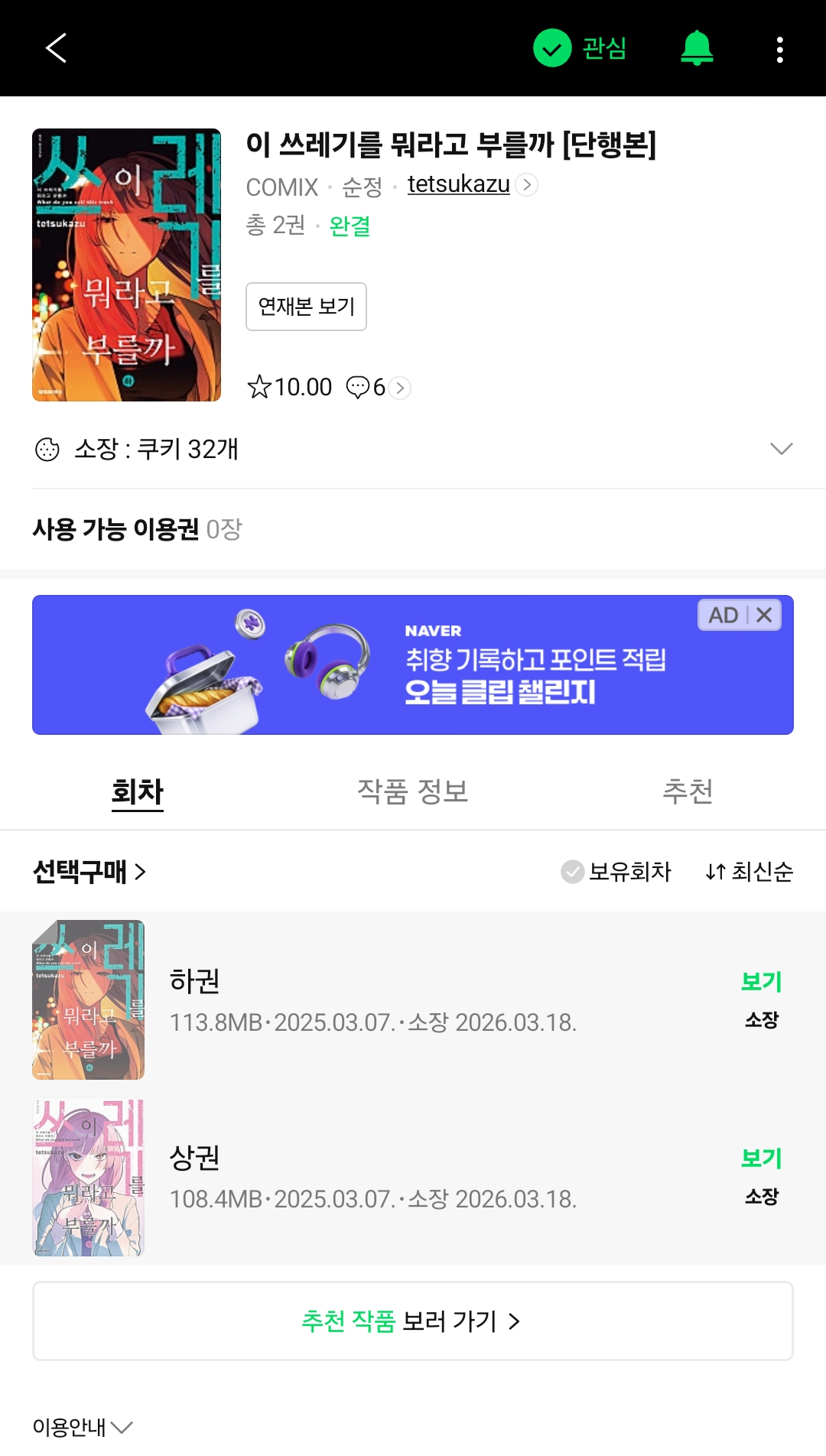
Task: Open author tetsukazu's page
Action: pyautogui.click(x=459, y=184)
